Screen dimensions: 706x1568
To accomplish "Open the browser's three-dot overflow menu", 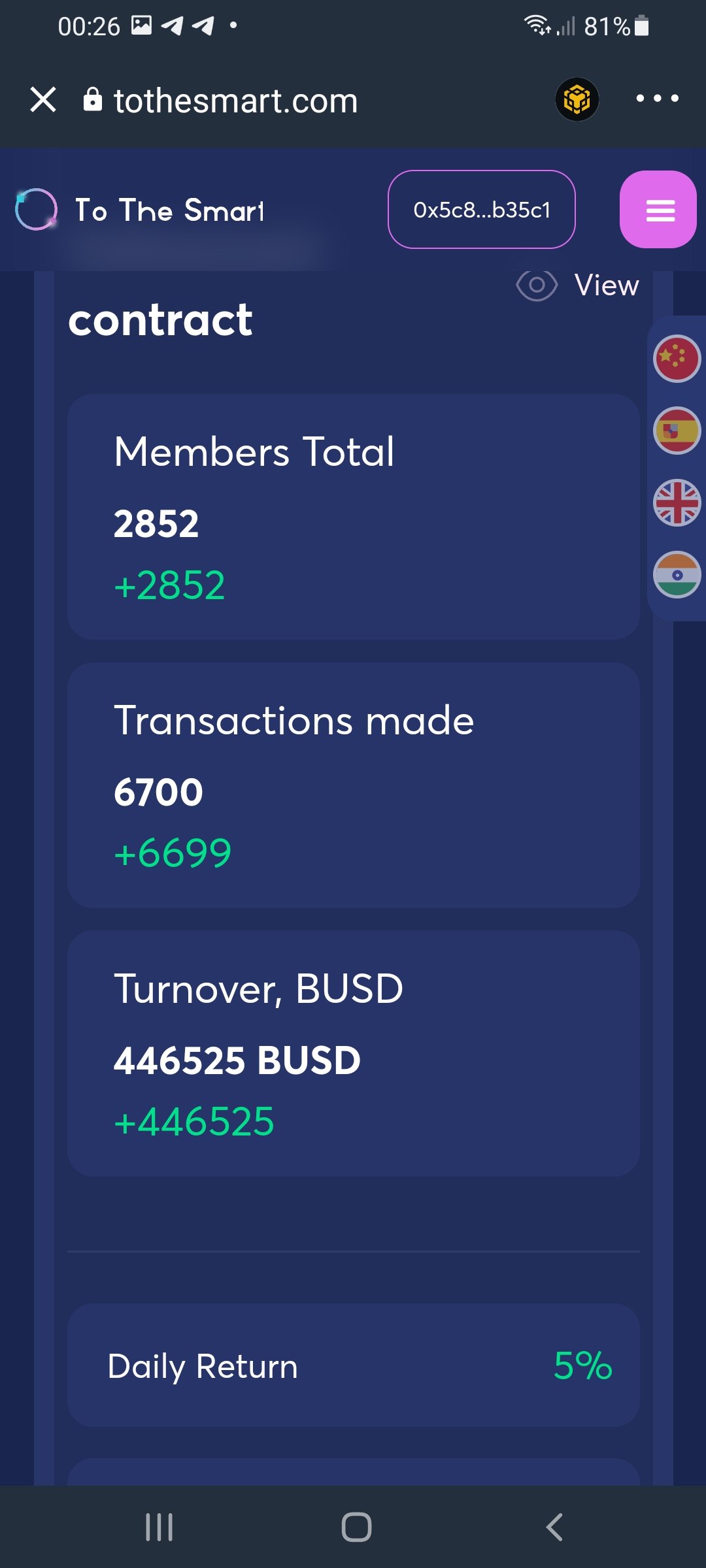I will [657, 99].
